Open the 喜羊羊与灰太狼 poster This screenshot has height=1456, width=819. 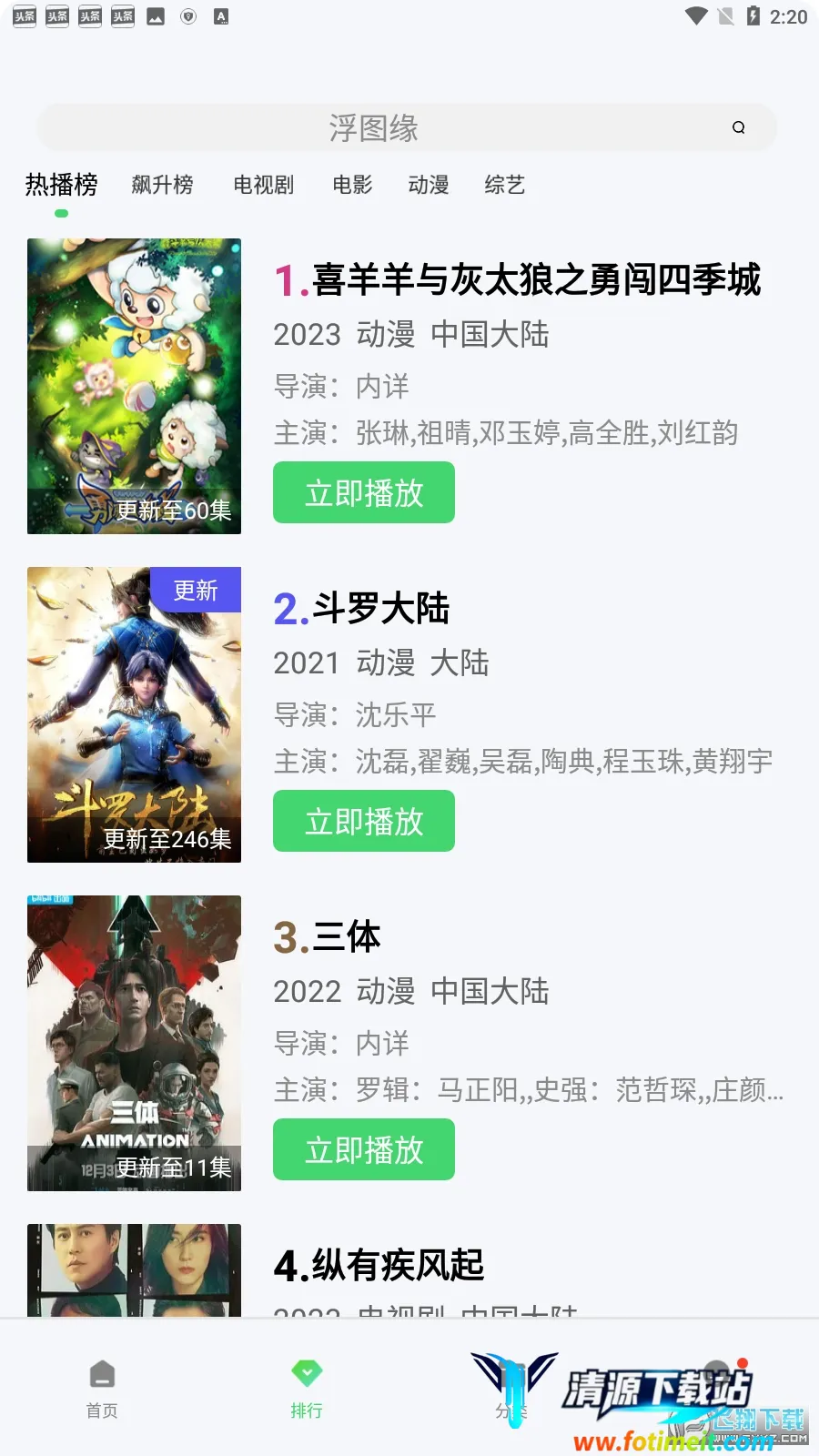click(134, 386)
